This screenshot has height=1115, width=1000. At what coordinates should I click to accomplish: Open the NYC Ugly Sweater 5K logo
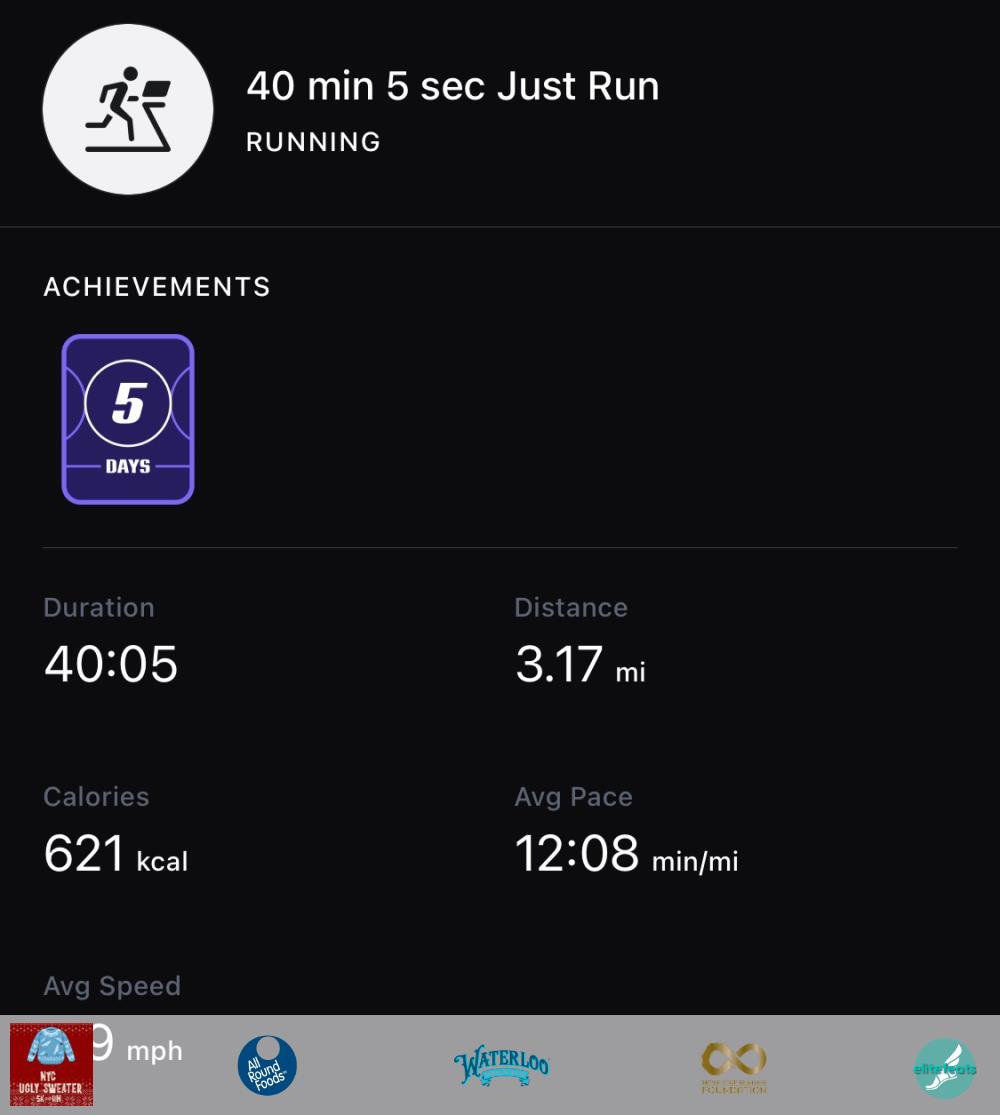[x=51, y=1064]
